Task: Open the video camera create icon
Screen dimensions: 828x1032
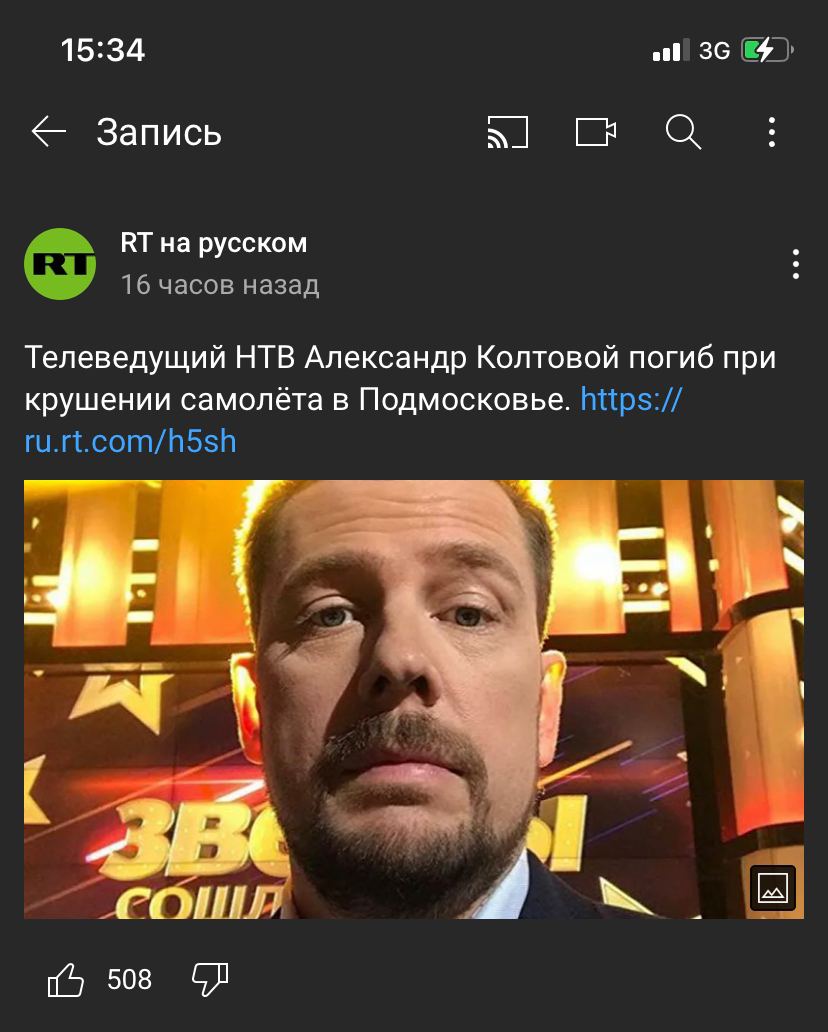Action: [x=595, y=132]
